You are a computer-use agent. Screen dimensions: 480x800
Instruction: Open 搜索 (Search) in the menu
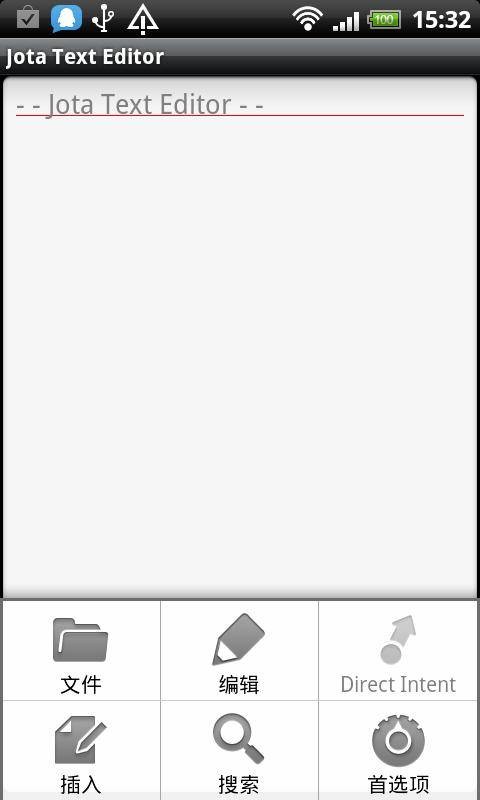pyautogui.click(x=239, y=750)
